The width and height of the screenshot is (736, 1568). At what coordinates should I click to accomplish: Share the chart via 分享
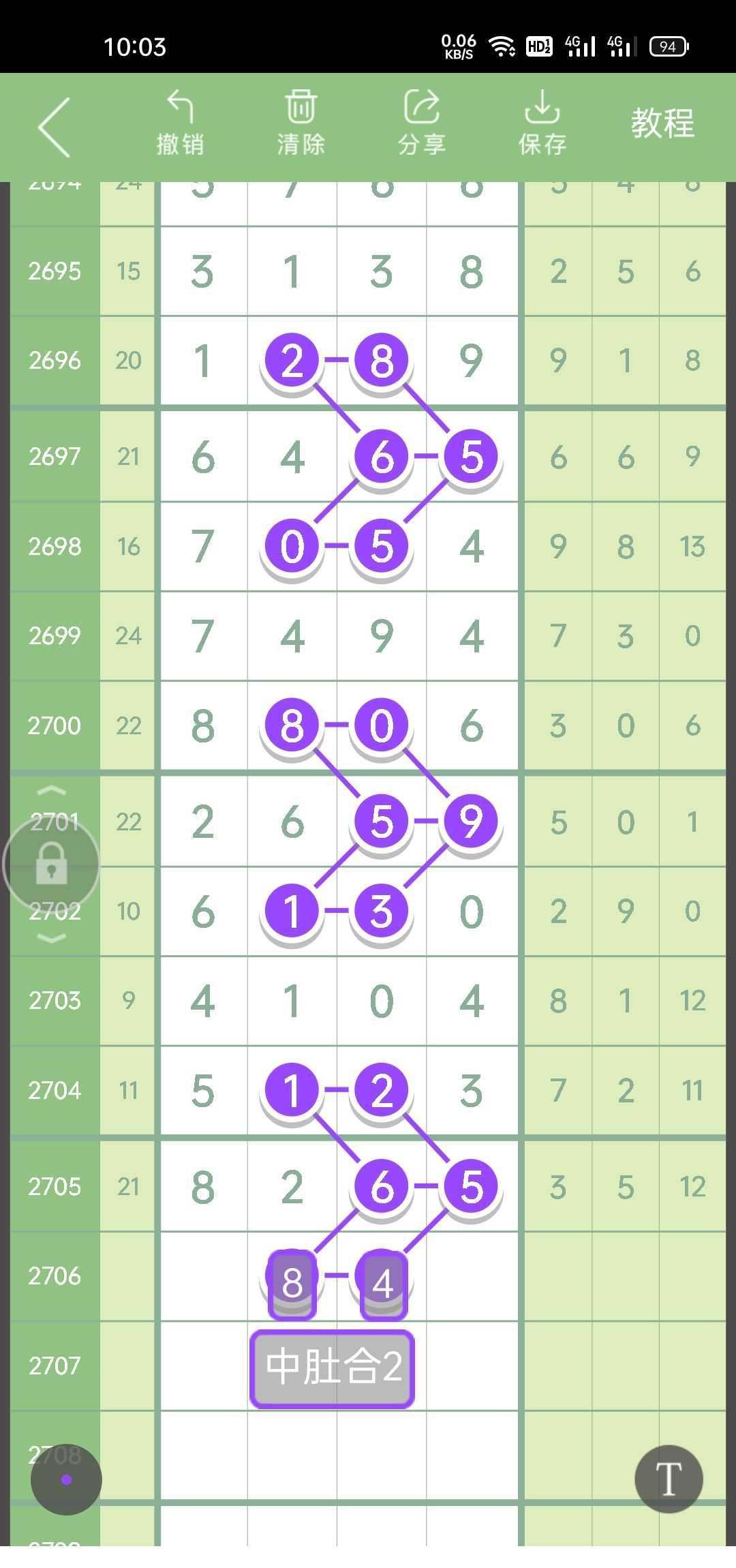(421, 123)
